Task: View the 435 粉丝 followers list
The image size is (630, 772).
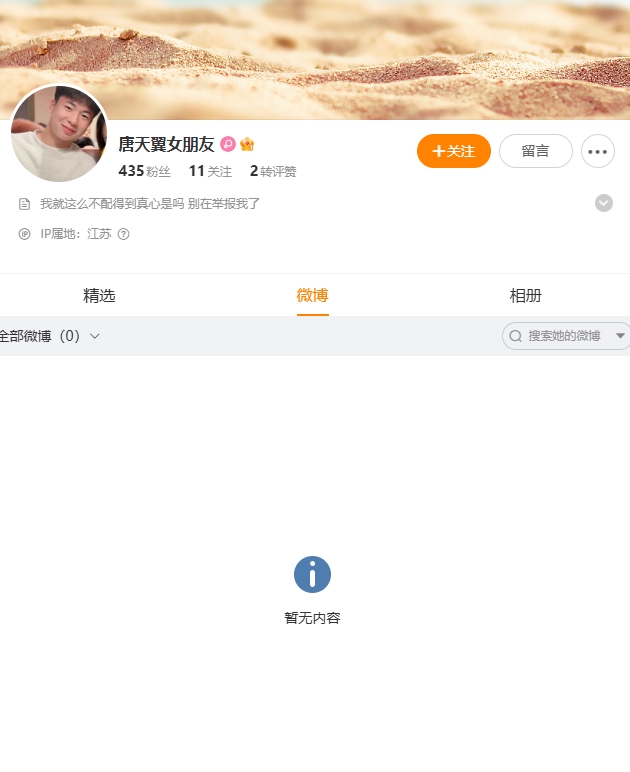Action: tap(144, 171)
